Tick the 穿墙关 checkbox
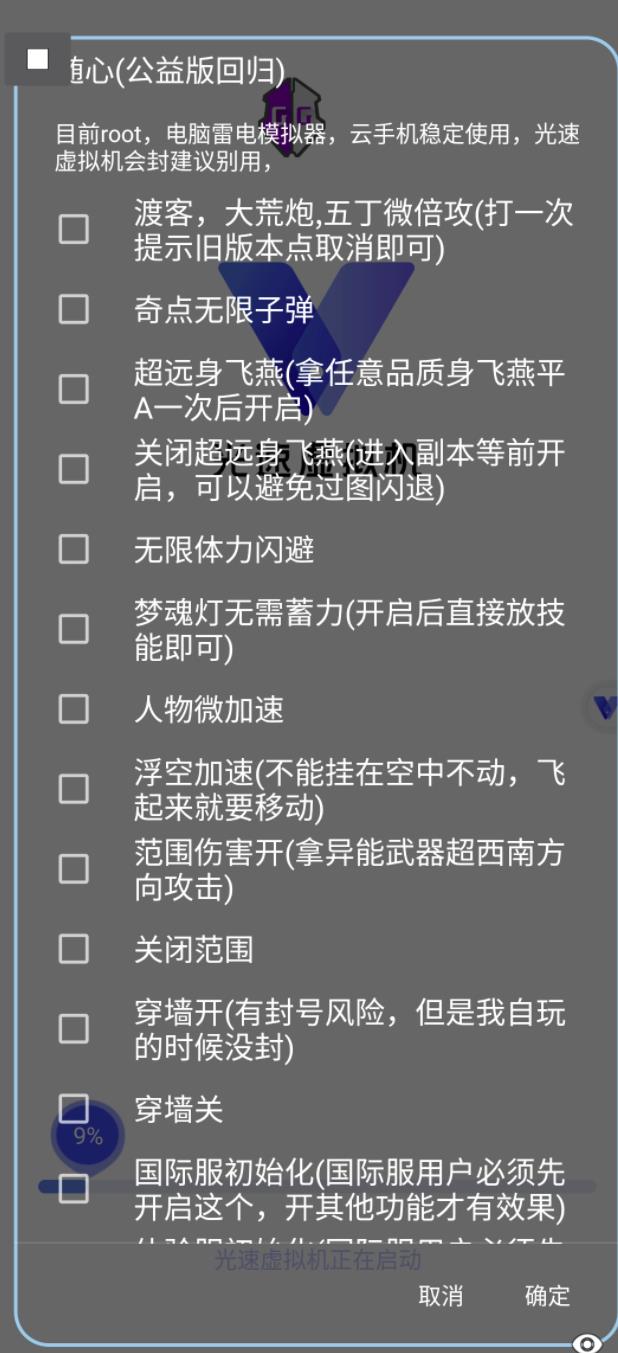The width and height of the screenshot is (618, 1353). 74,1109
